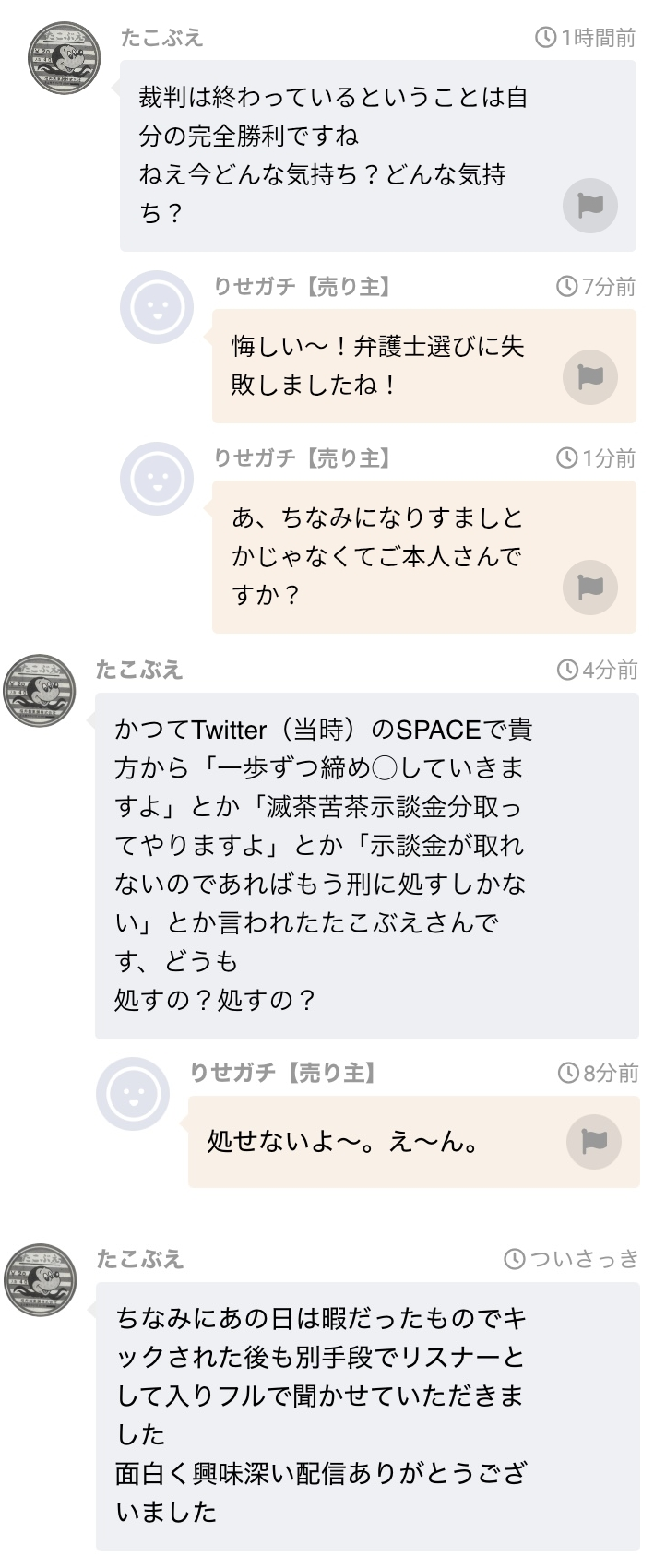View りせガチ's profile picture on the 7分前 reply
The height and width of the screenshot is (1568, 654).
click(x=157, y=307)
